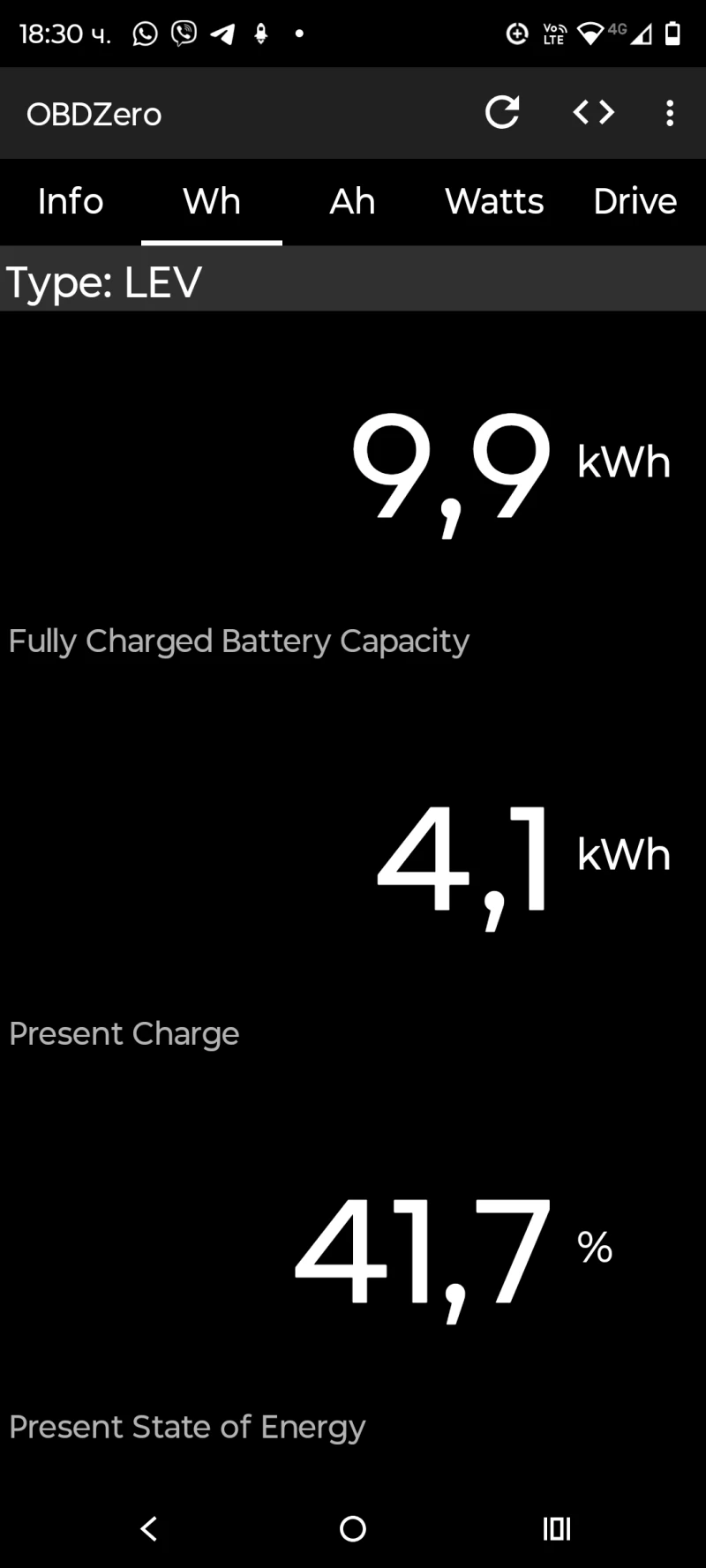
Task: Open the Watts tab
Action: point(494,202)
